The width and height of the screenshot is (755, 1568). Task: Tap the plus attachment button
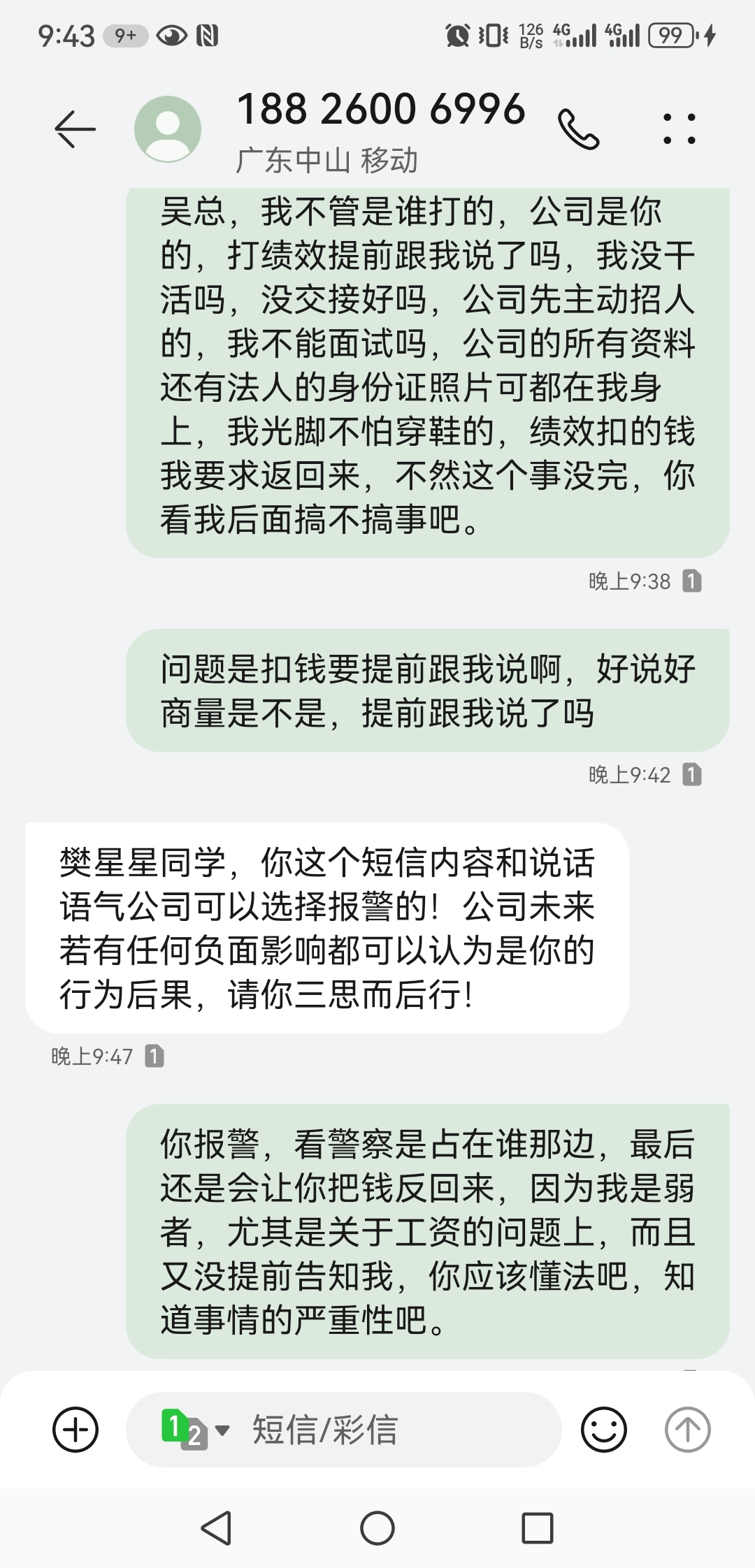[x=75, y=1429]
